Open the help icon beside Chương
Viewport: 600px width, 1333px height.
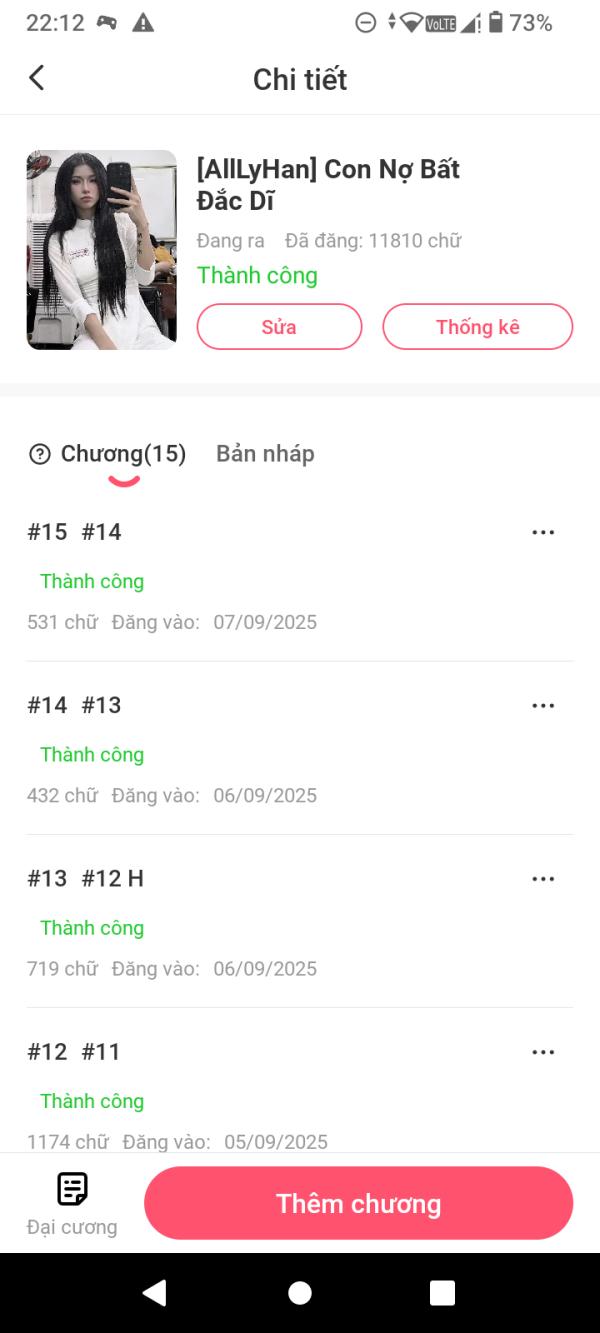click(x=40, y=455)
